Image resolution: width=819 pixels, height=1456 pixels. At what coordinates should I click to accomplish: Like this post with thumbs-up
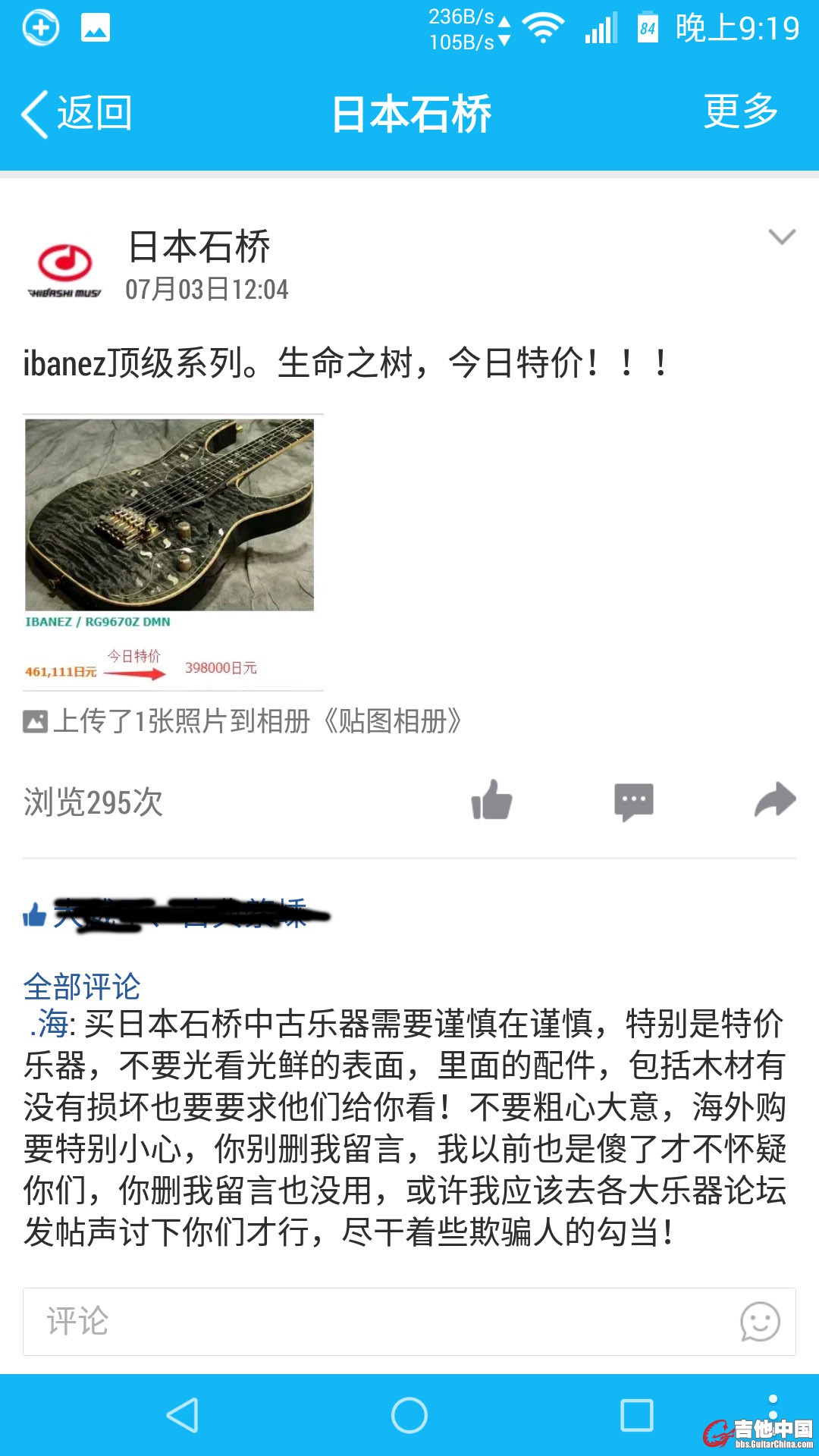pos(491,801)
